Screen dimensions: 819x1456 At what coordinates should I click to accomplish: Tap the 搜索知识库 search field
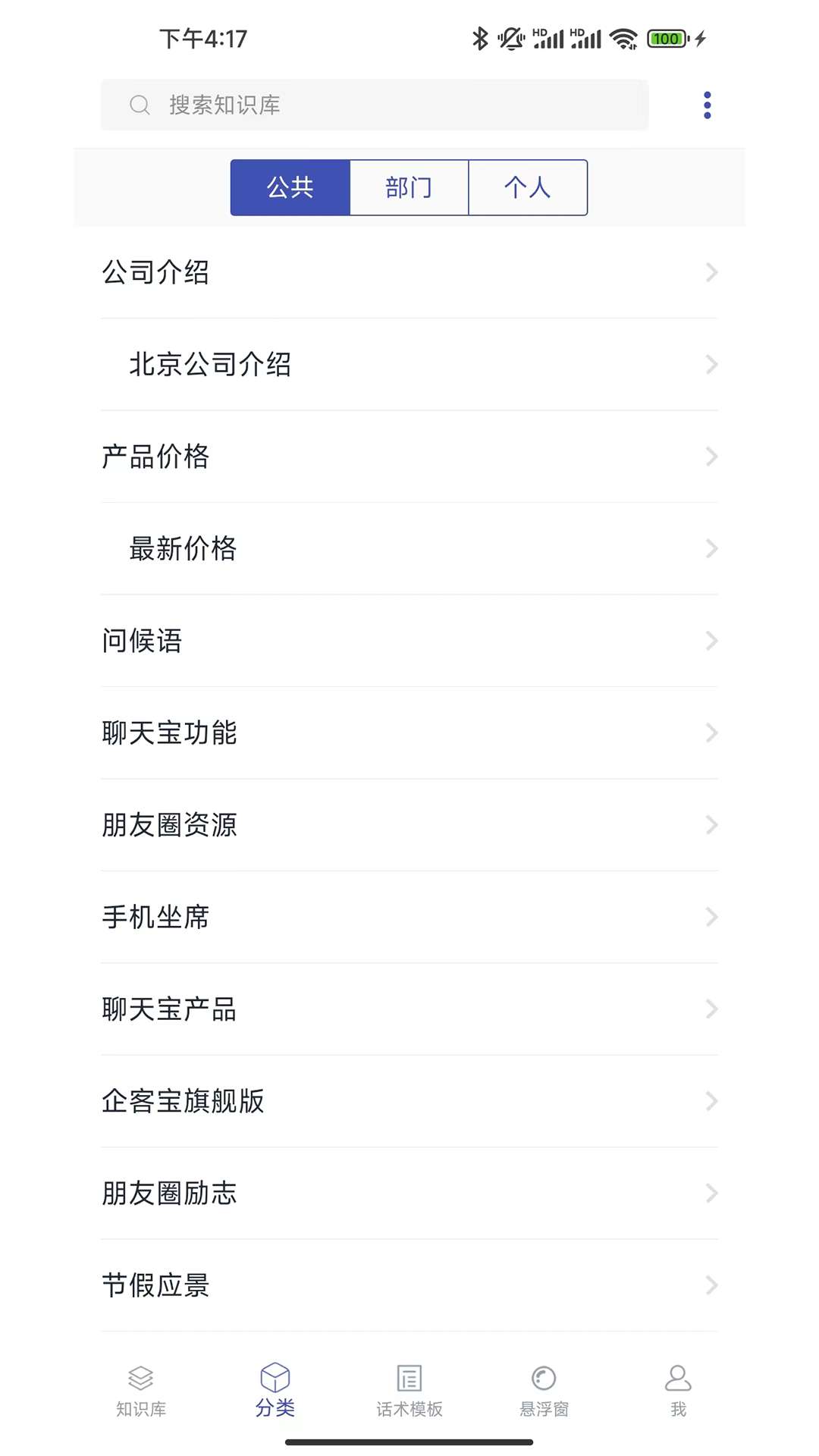375,105
